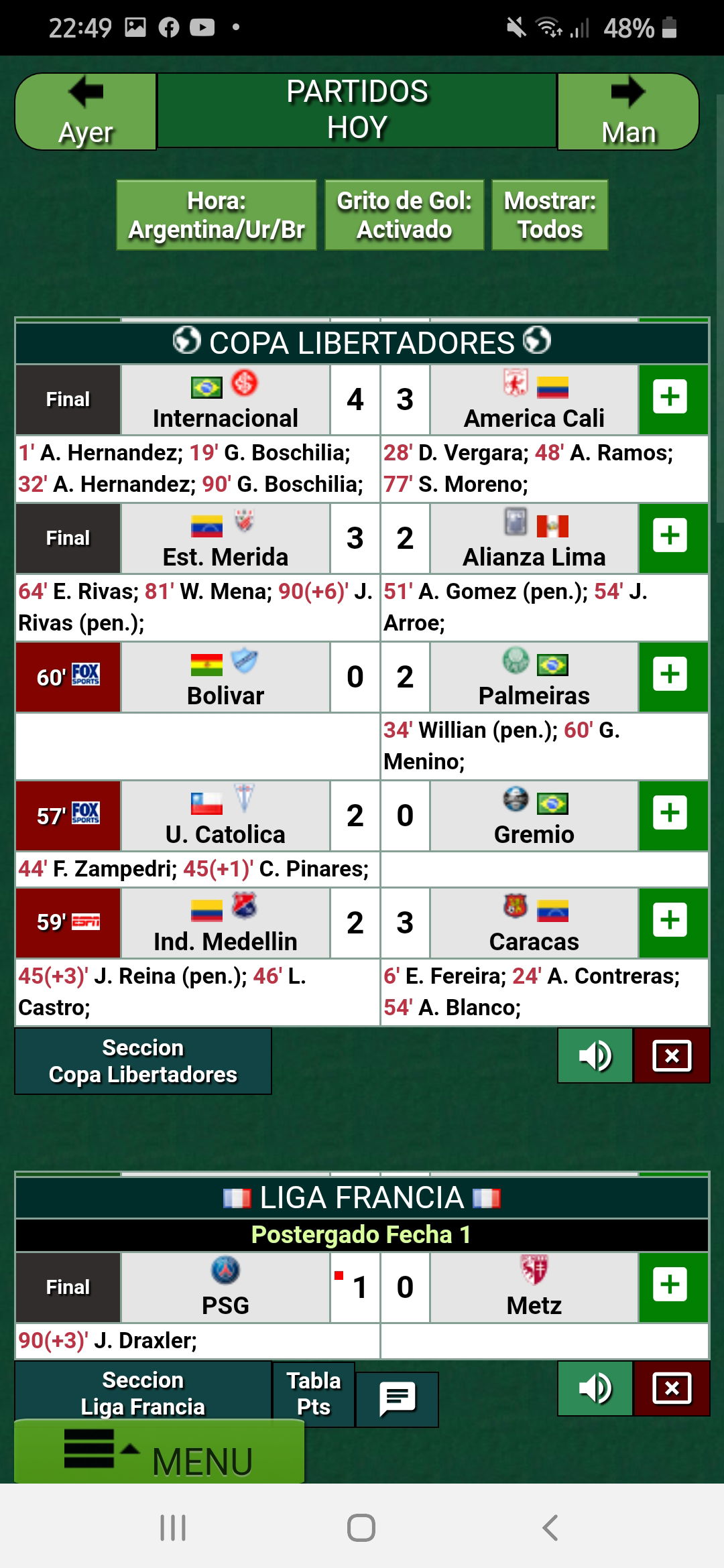
Task: Change the Hora time zone setting
Action: [217, 215]
